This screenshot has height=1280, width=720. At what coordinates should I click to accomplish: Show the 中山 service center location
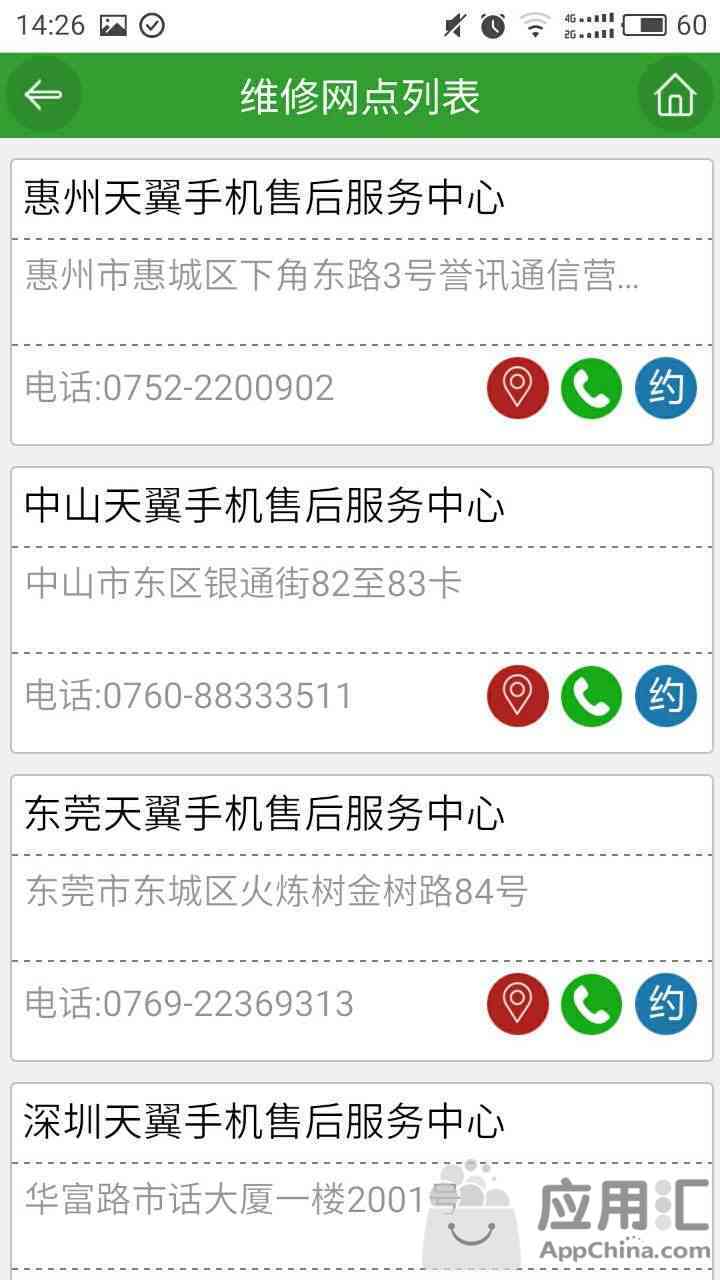tap(518, 696)
